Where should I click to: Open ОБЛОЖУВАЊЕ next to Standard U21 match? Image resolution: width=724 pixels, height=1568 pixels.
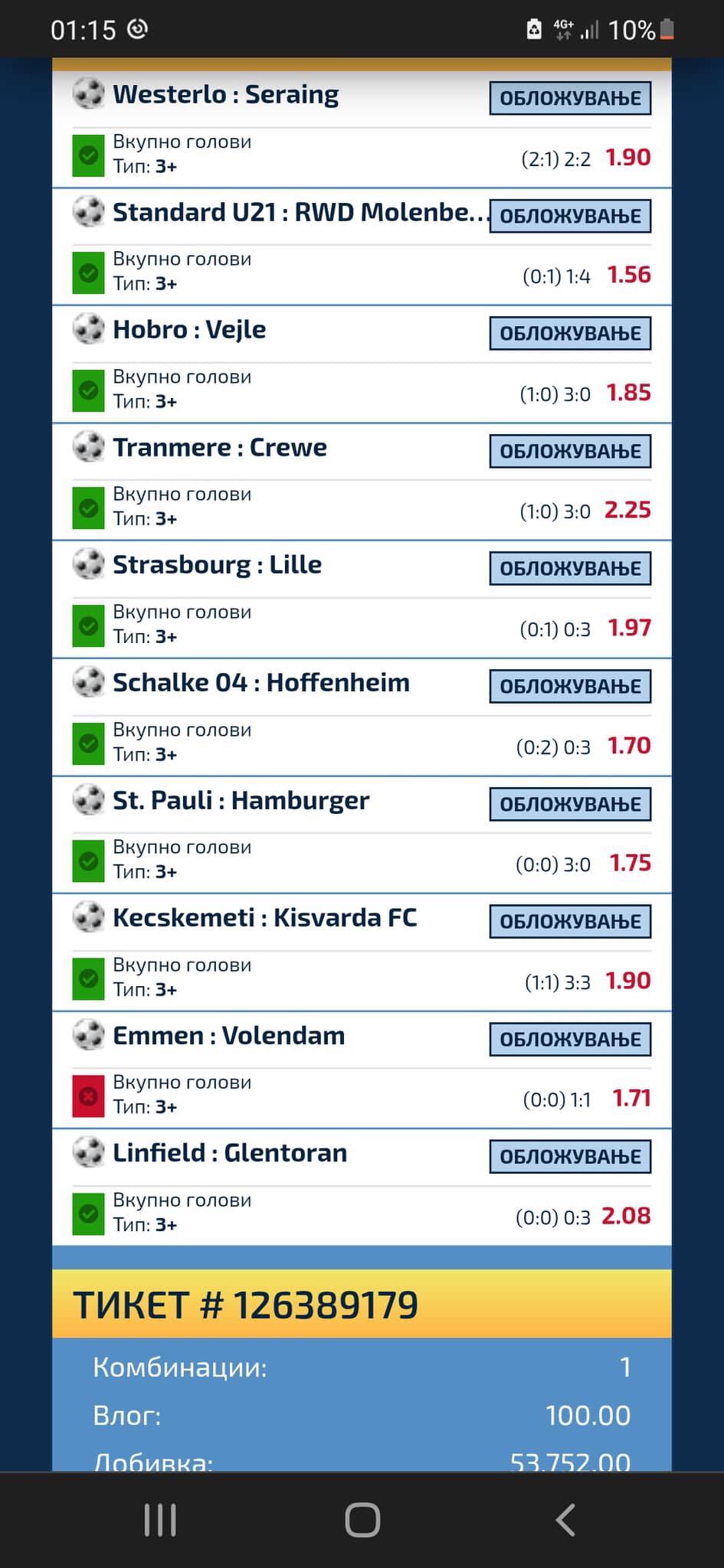(x=570, y=216)
